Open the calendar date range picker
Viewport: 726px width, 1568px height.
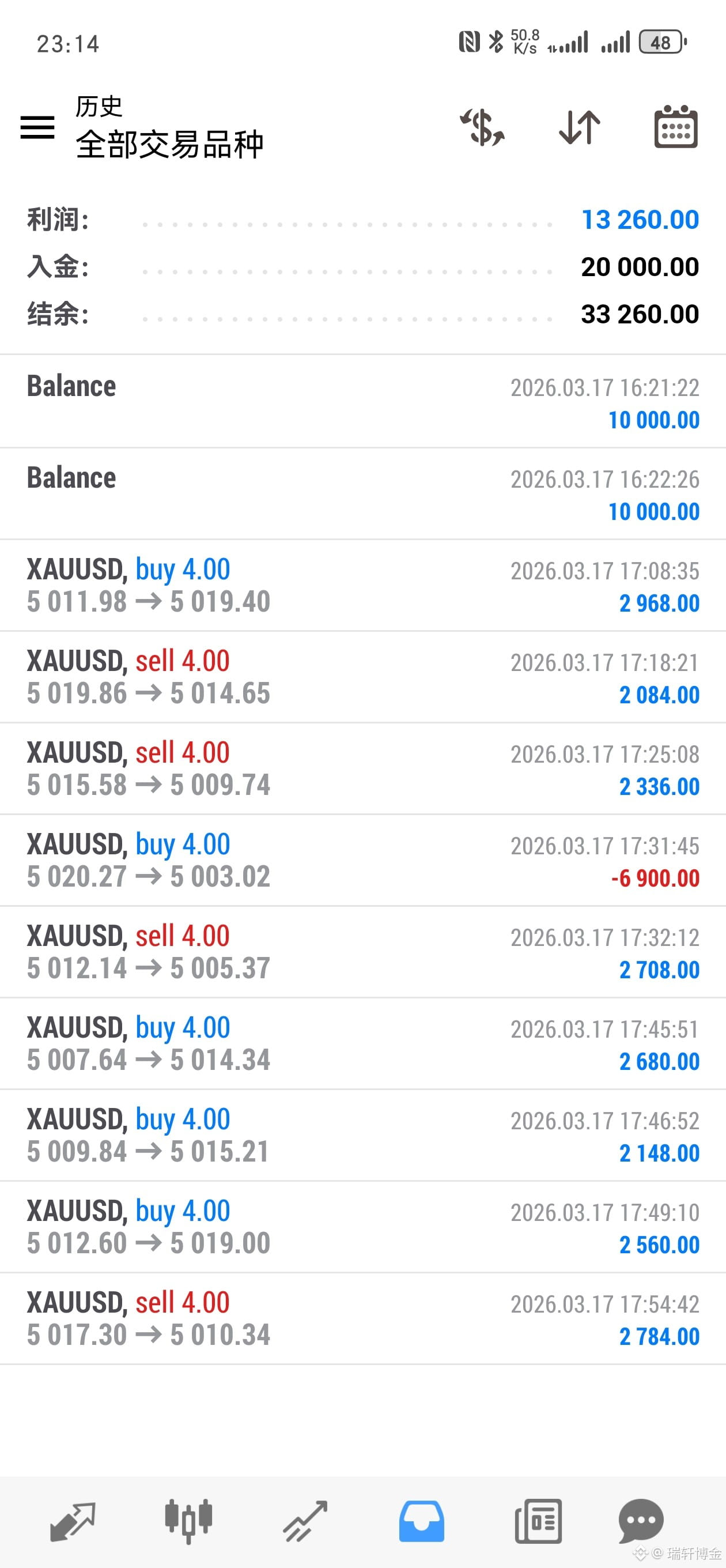(x=675, y=127)
